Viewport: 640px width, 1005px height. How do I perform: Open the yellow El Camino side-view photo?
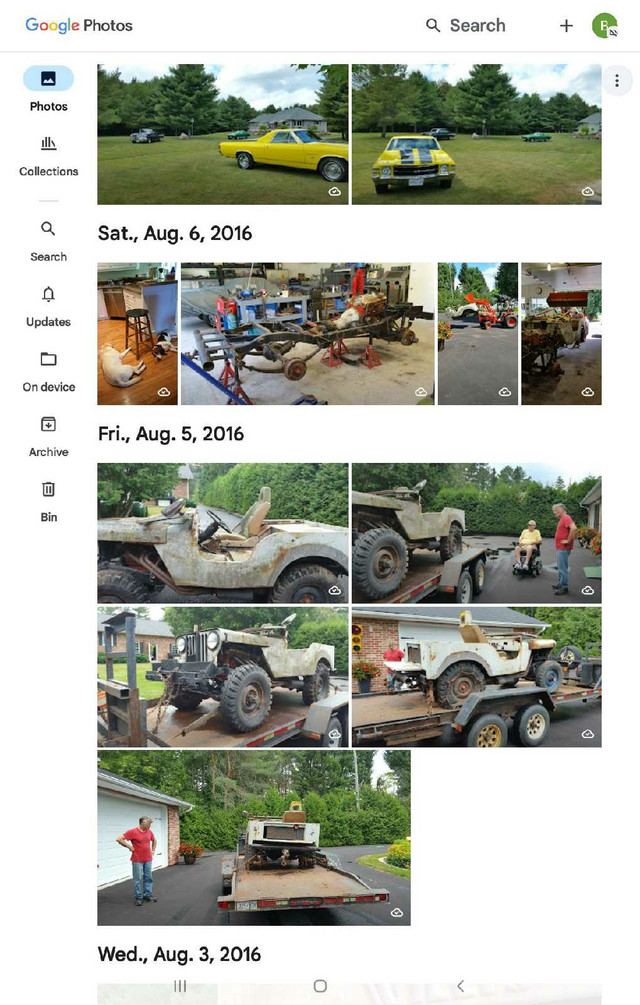click(x=222, y=134)
